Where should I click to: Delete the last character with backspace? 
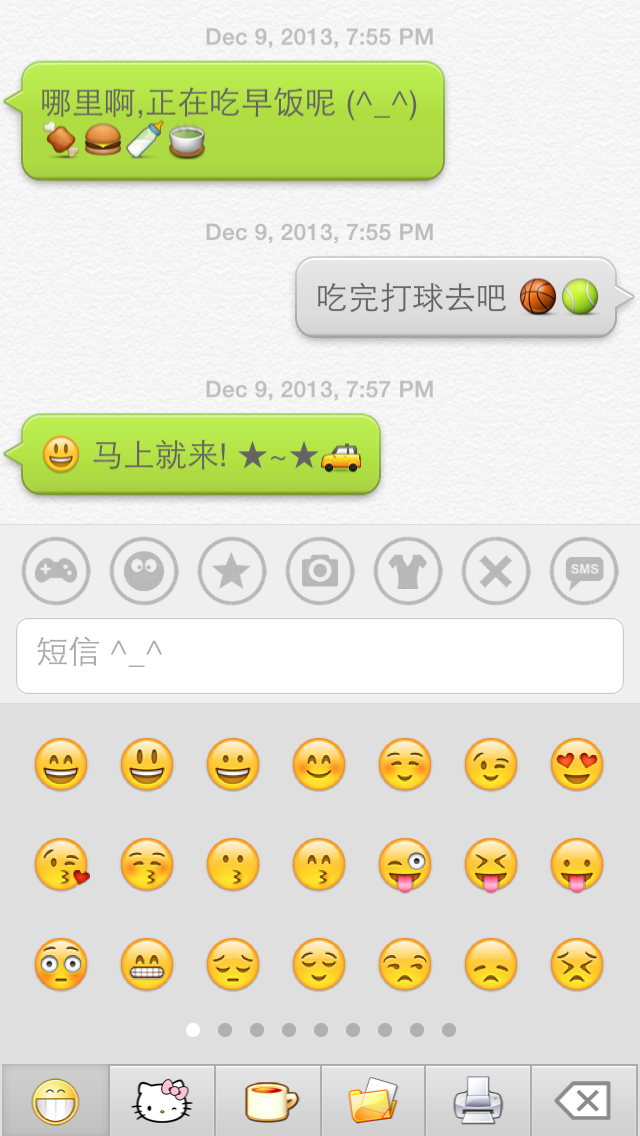pos(584,1101)
